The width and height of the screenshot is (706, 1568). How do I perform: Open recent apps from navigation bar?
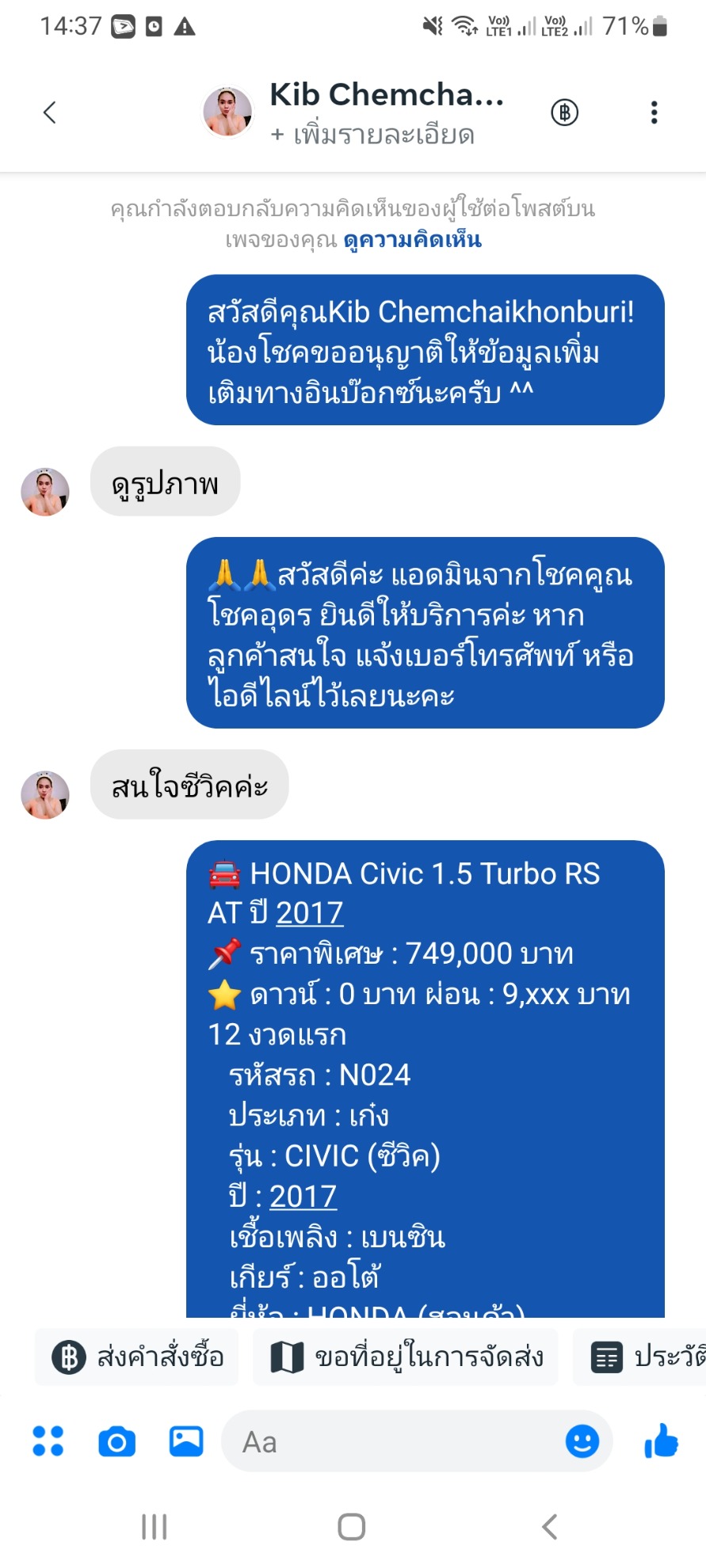pos(155,1527)
